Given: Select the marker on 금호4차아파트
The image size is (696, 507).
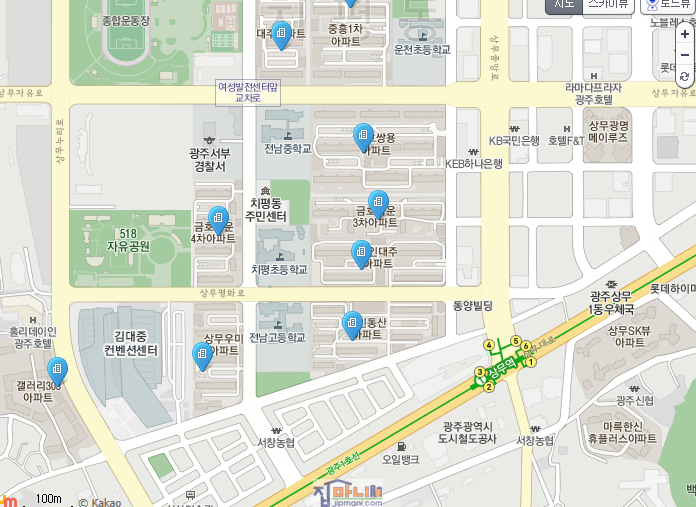Looking at the screenshot, I should (218, 219).
